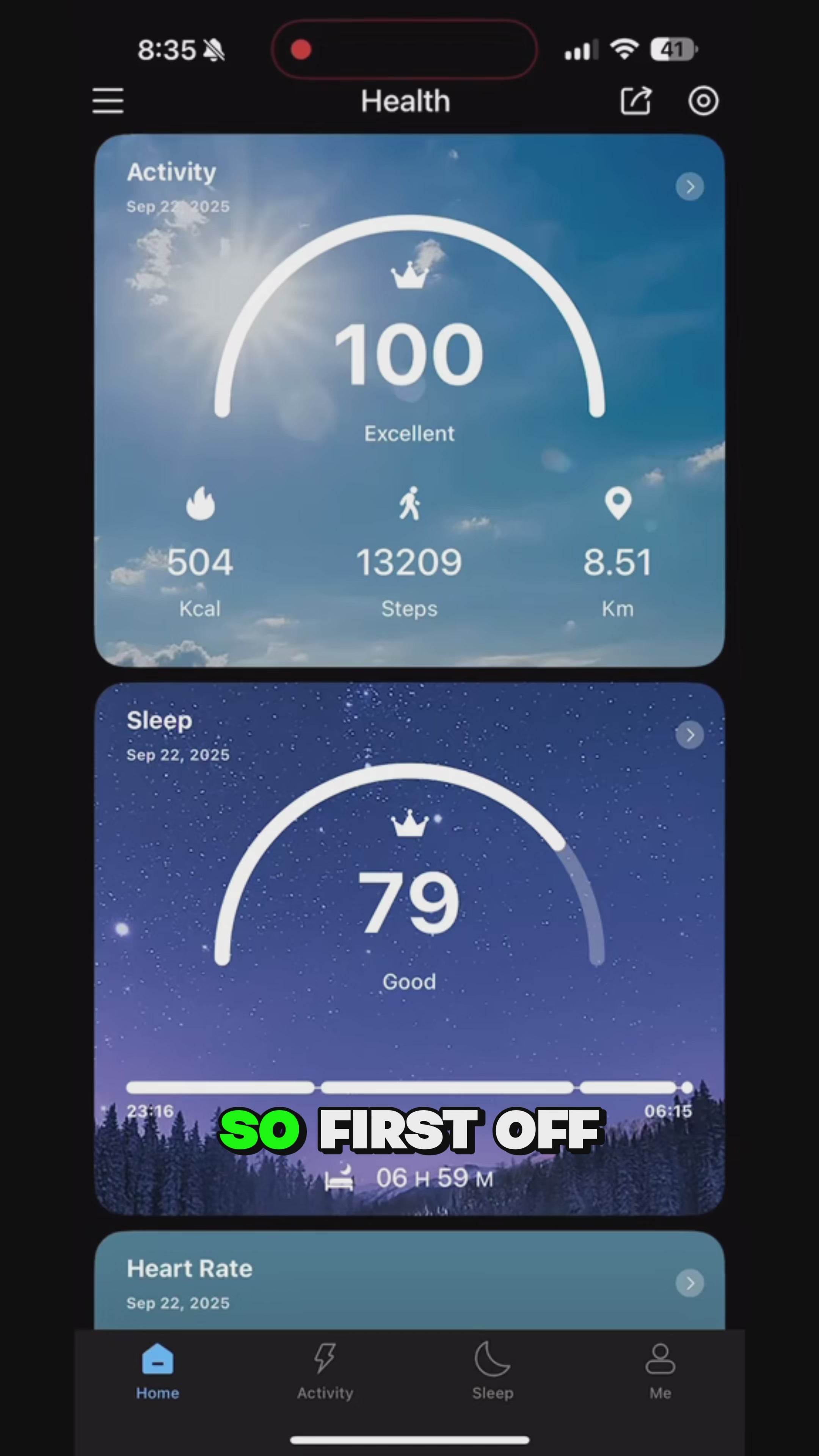Viewport: 819px width, 1456px height.
Task: Switch to the Sleep tab
Action: [x=493, y=1371]
